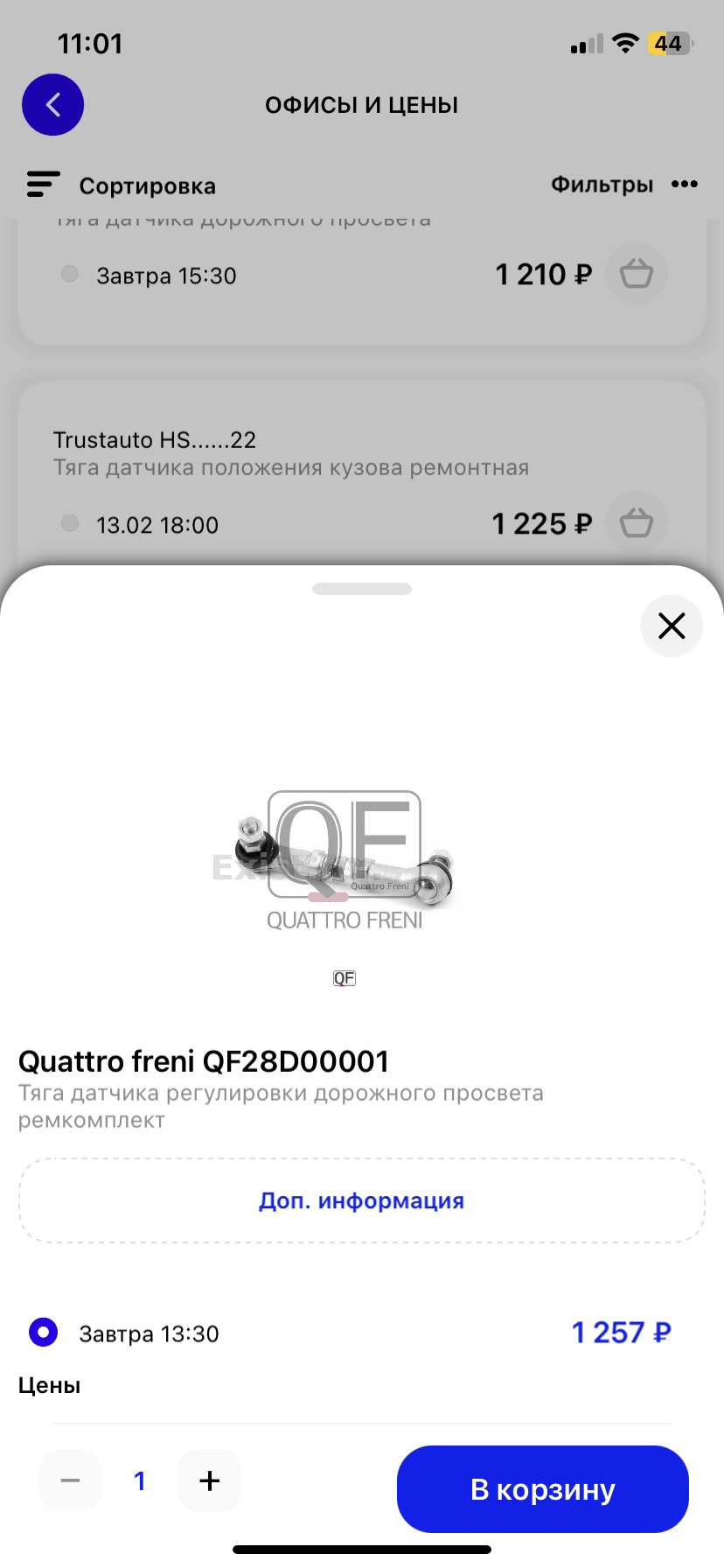Click the QF brand logo icon
Viewport: 724px width, 1568px height.
pos(345,977)
